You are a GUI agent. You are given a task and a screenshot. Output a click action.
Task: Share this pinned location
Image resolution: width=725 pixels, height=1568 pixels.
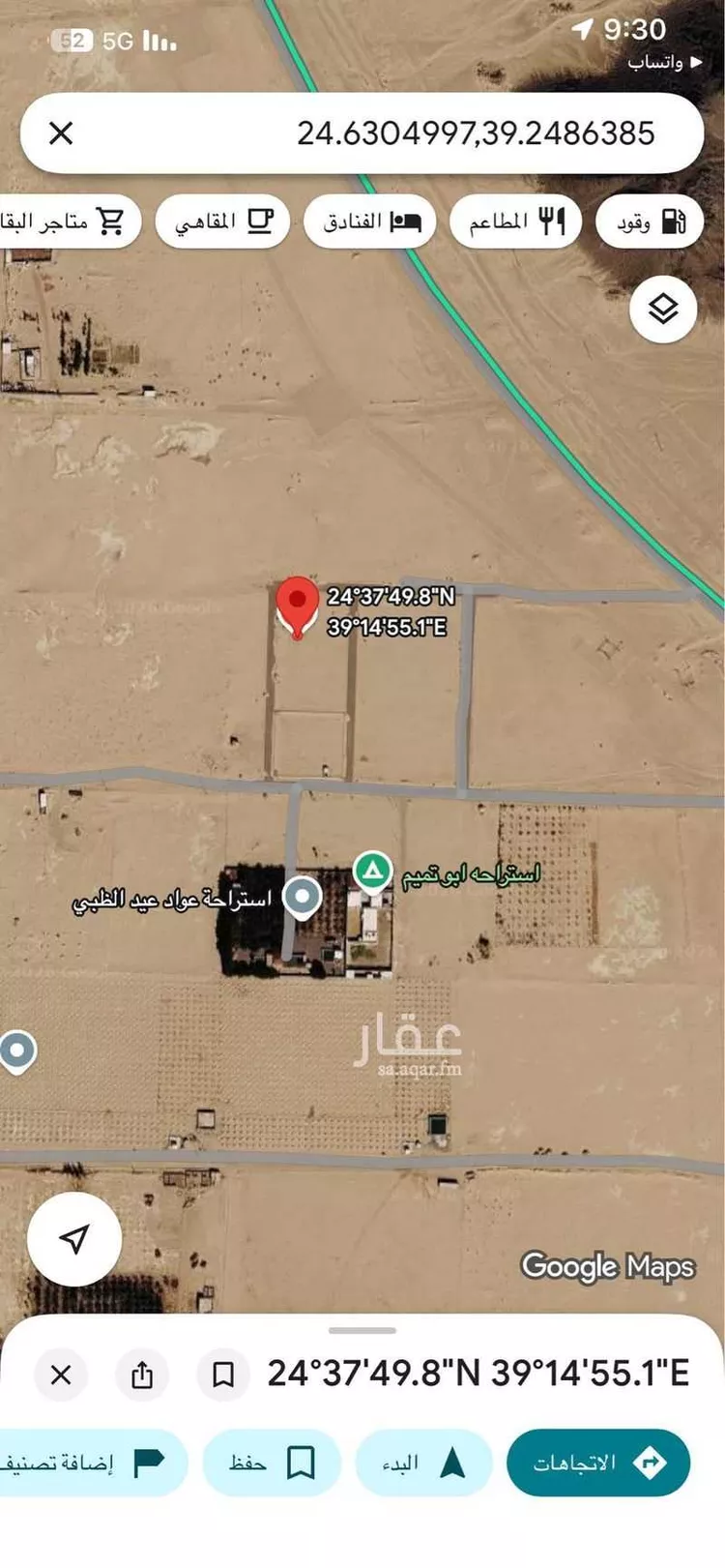click(x=142, y=1374)
